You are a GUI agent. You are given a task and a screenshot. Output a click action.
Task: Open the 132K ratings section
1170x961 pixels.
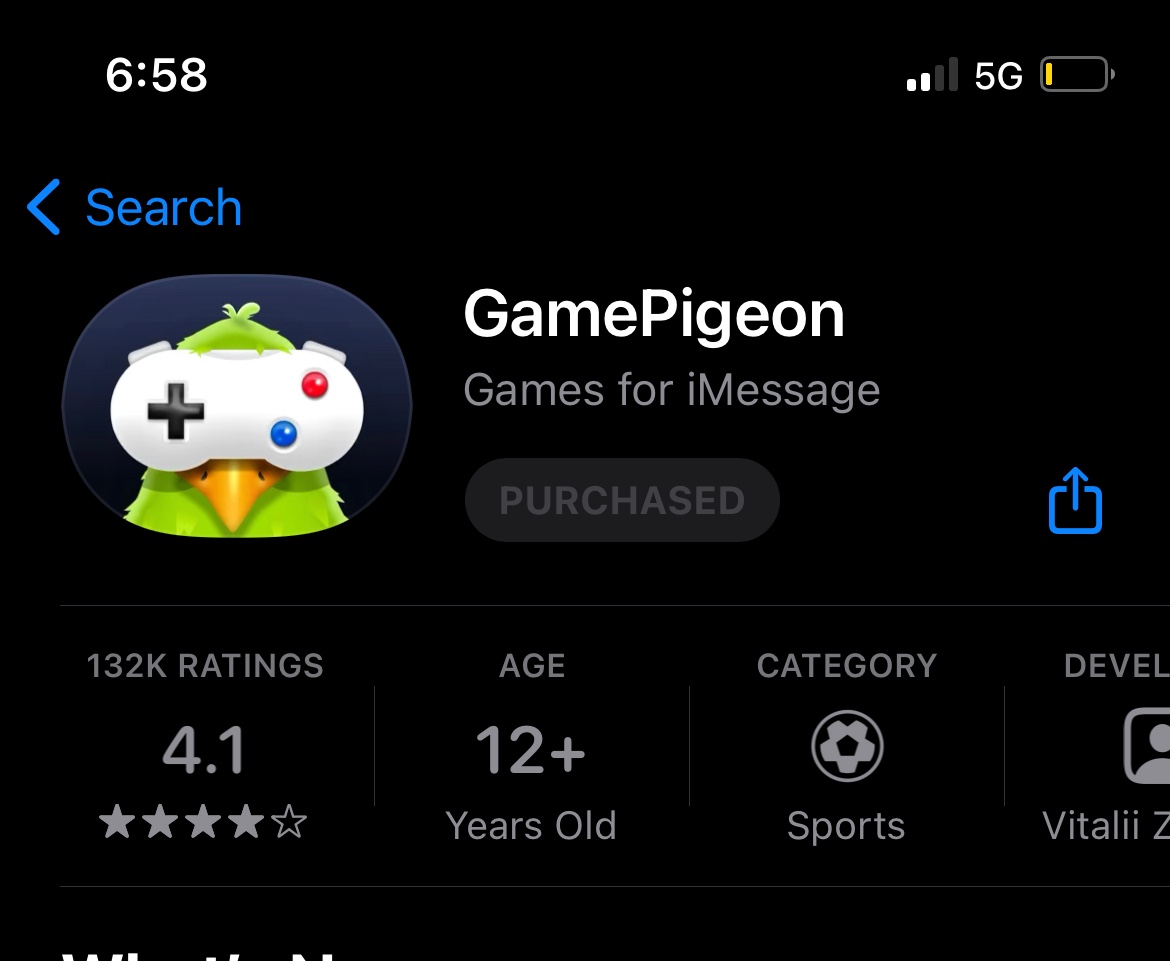[x=205, y=748]
